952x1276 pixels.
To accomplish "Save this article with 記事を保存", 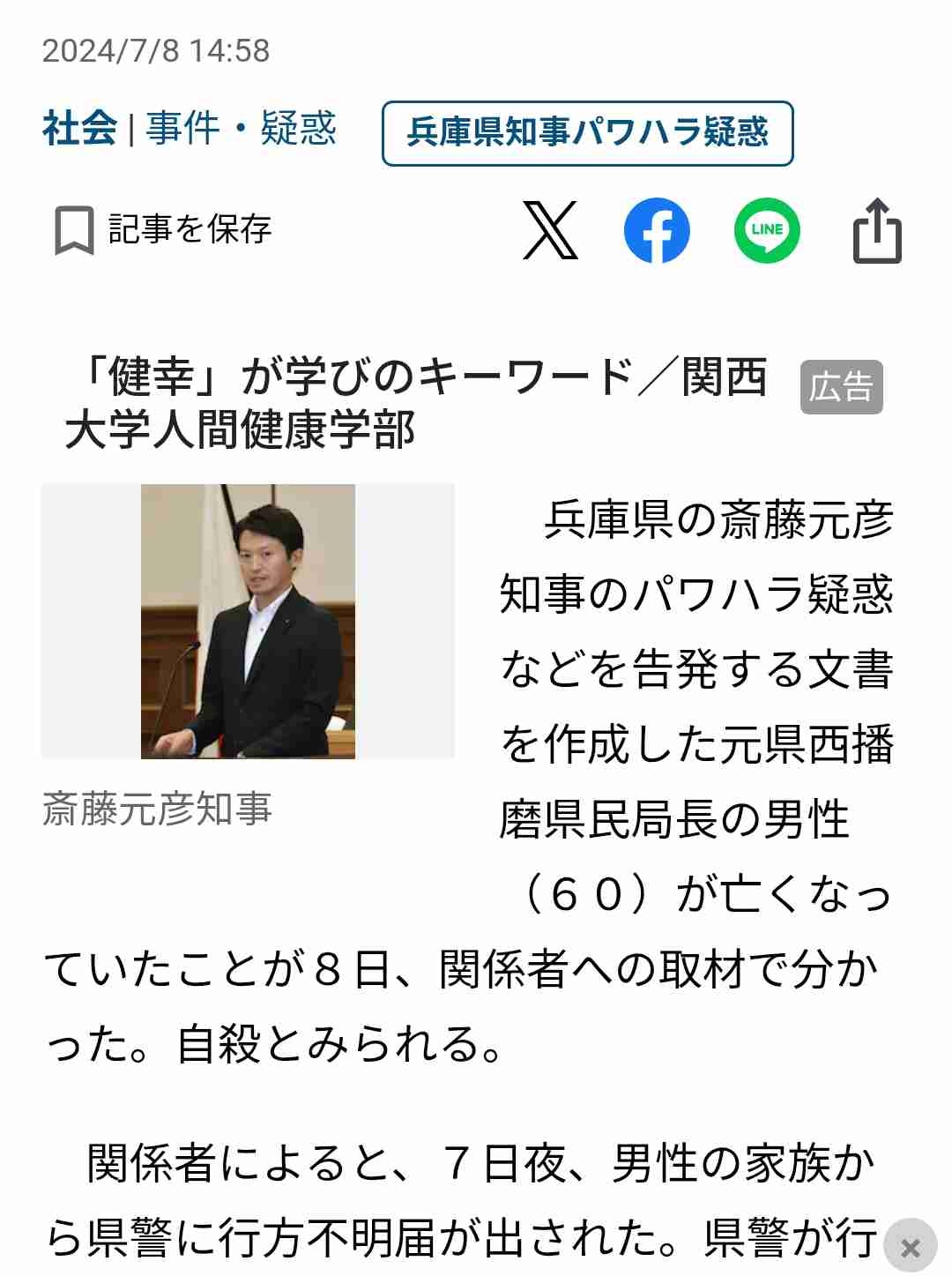I will click(x=163, y=230).
